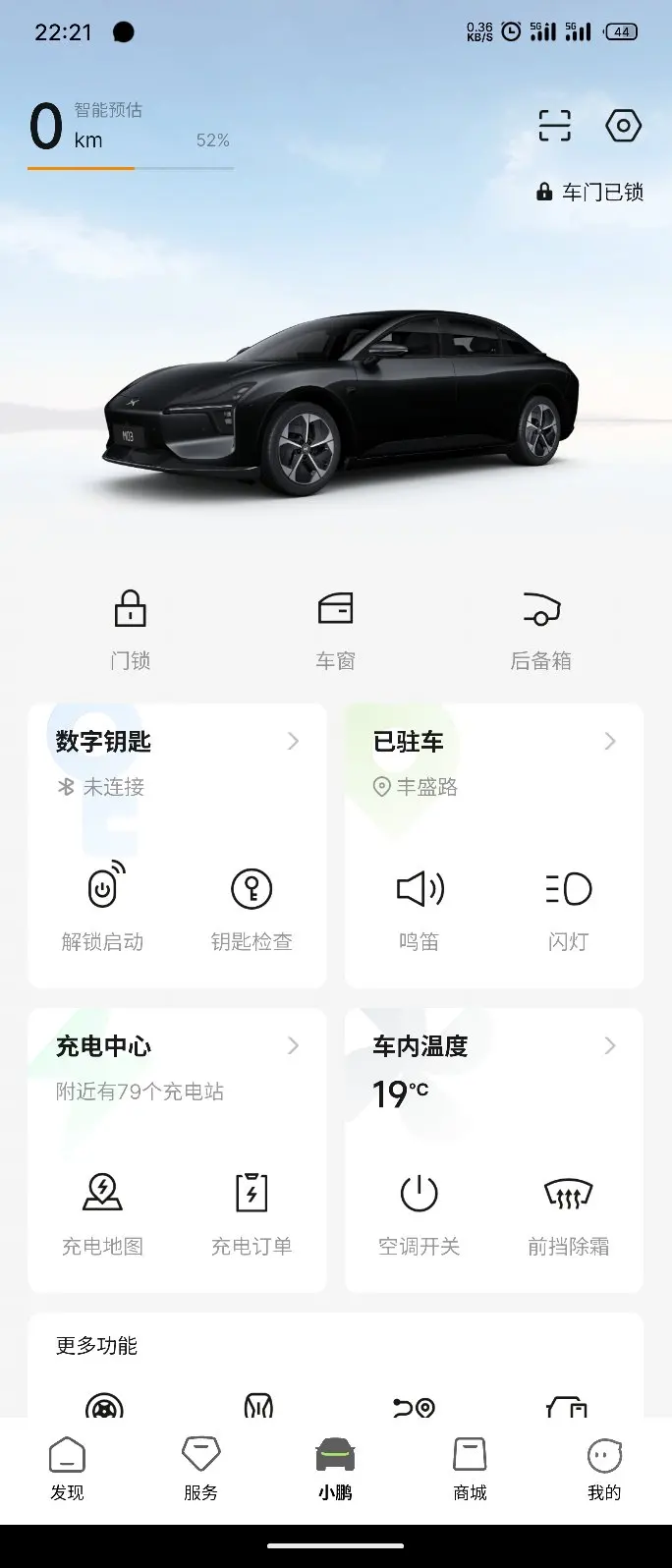The width and height of the screenshot is (672, 1568).
Task: Tap the 门锁 door lock control
Action: tap(130, 629)
